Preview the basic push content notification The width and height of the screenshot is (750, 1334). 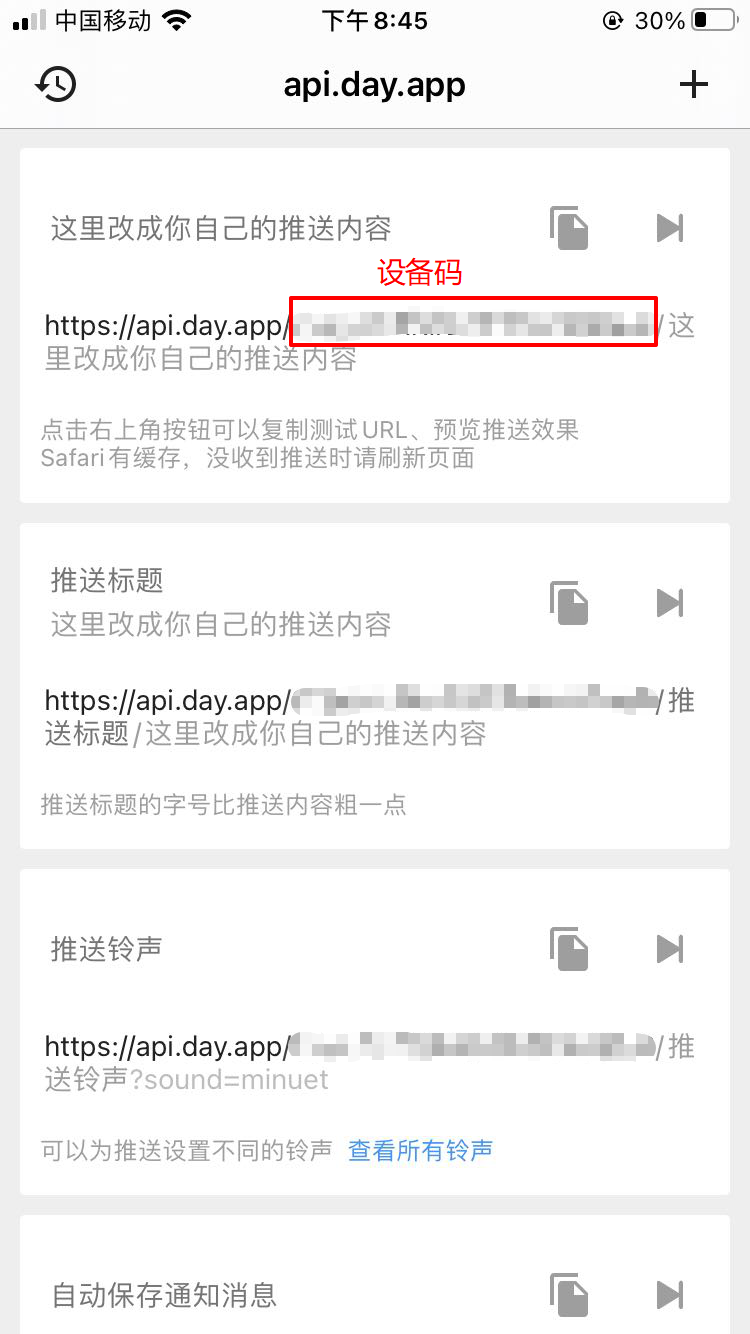(x=669, y=228)
